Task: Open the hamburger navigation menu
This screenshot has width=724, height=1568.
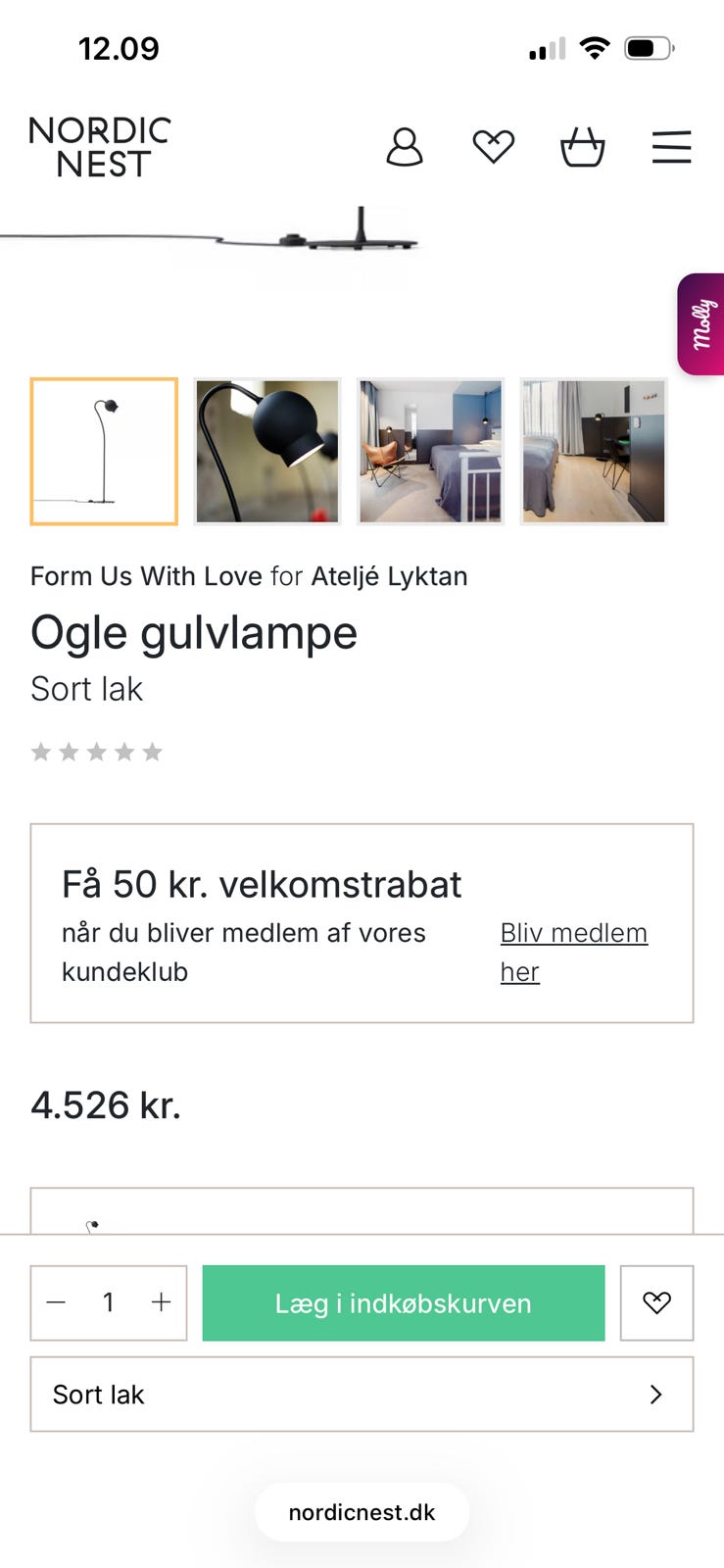Action: pos(671,147)
